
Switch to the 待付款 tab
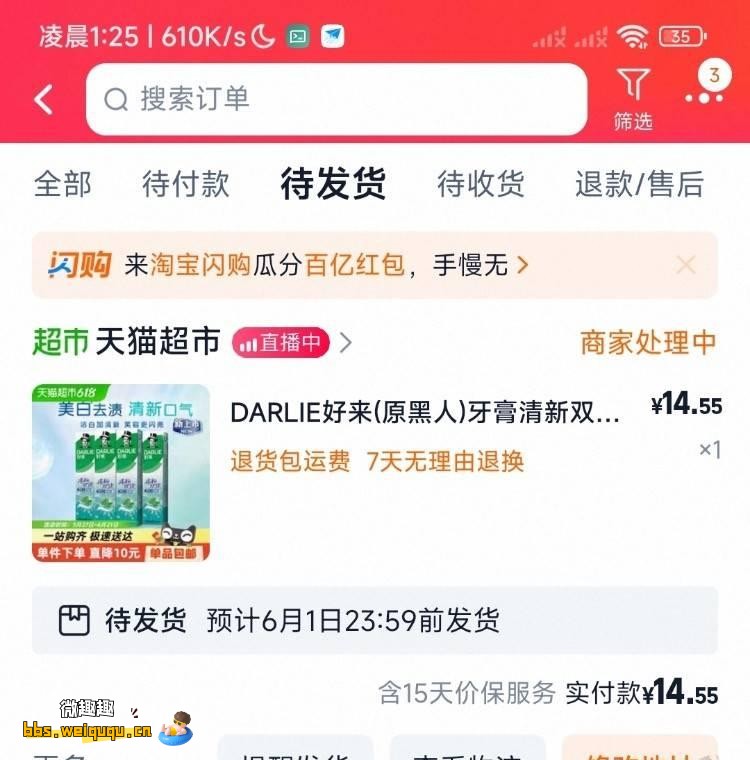[x=186, y=184]
